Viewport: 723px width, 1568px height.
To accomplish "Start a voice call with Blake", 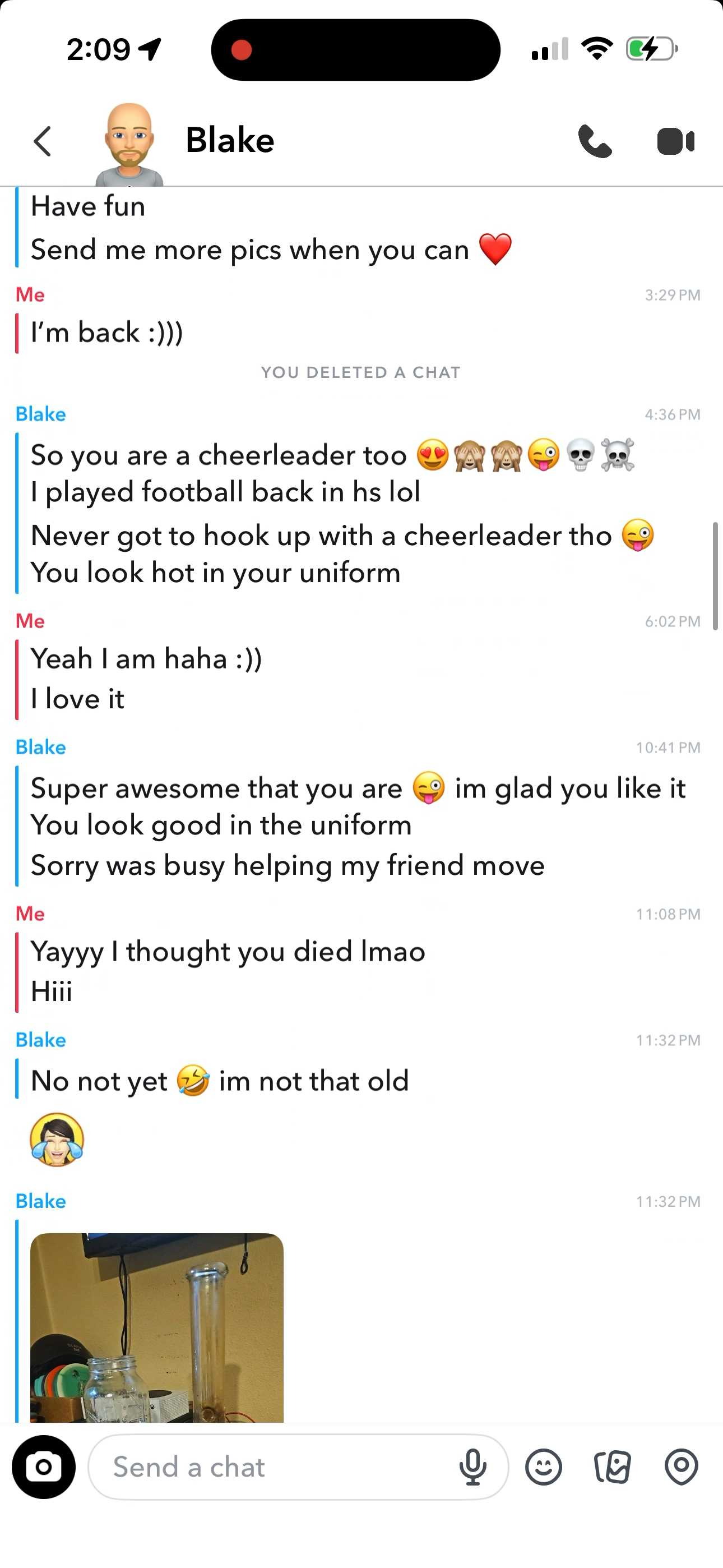I will [x=595, y=141].
